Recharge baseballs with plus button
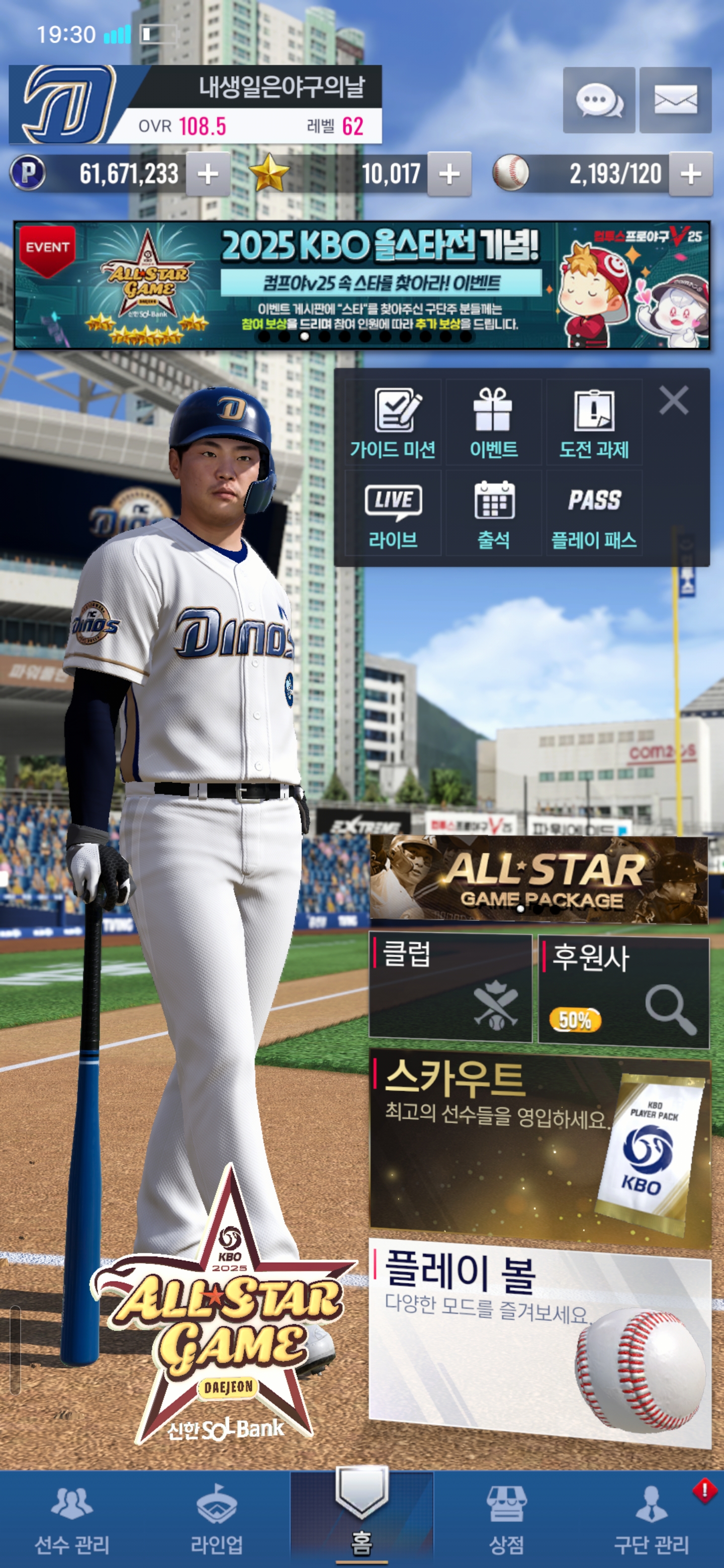 click(690, 174)
